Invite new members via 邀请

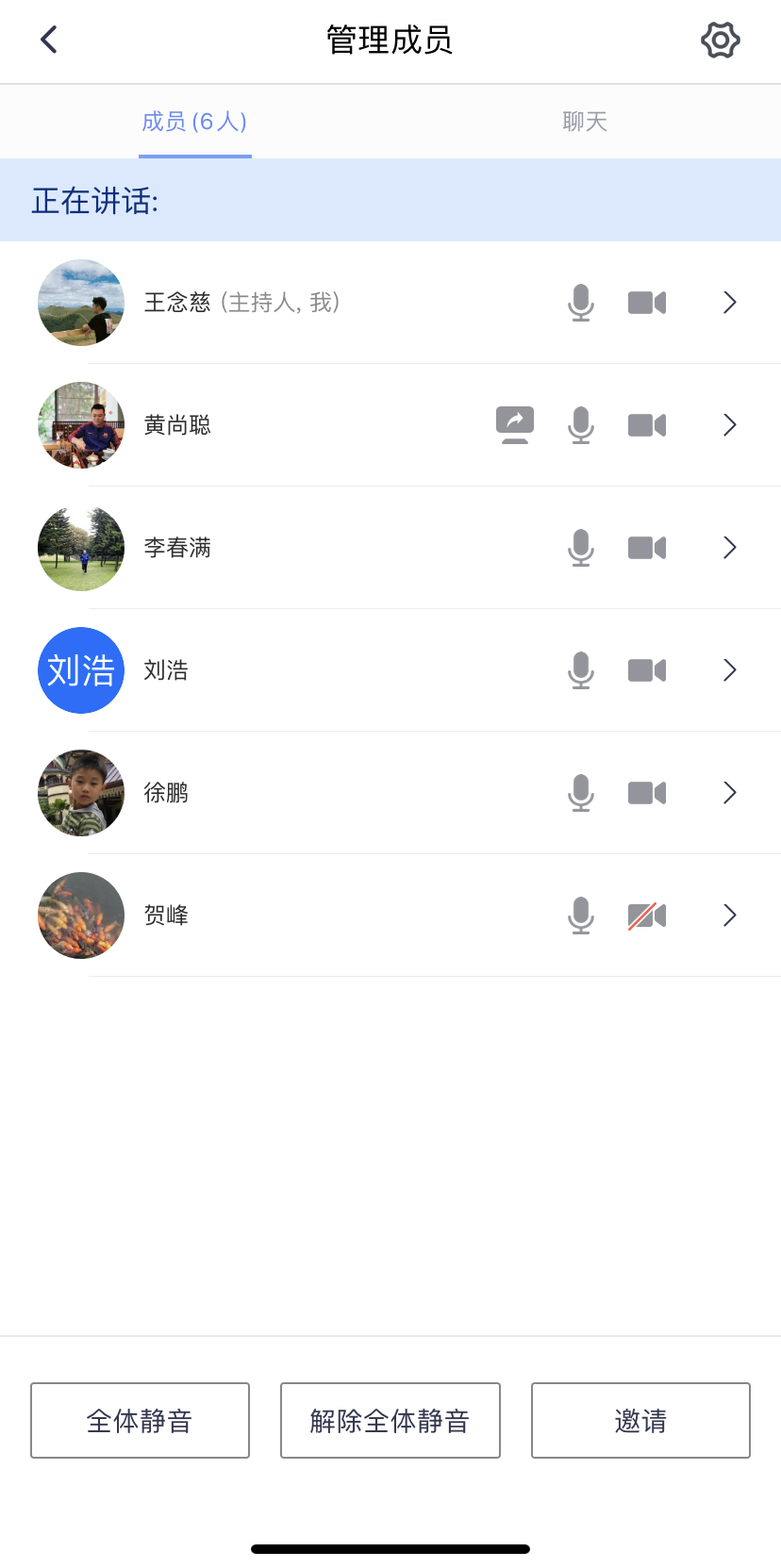click(x=640, y=1420)
